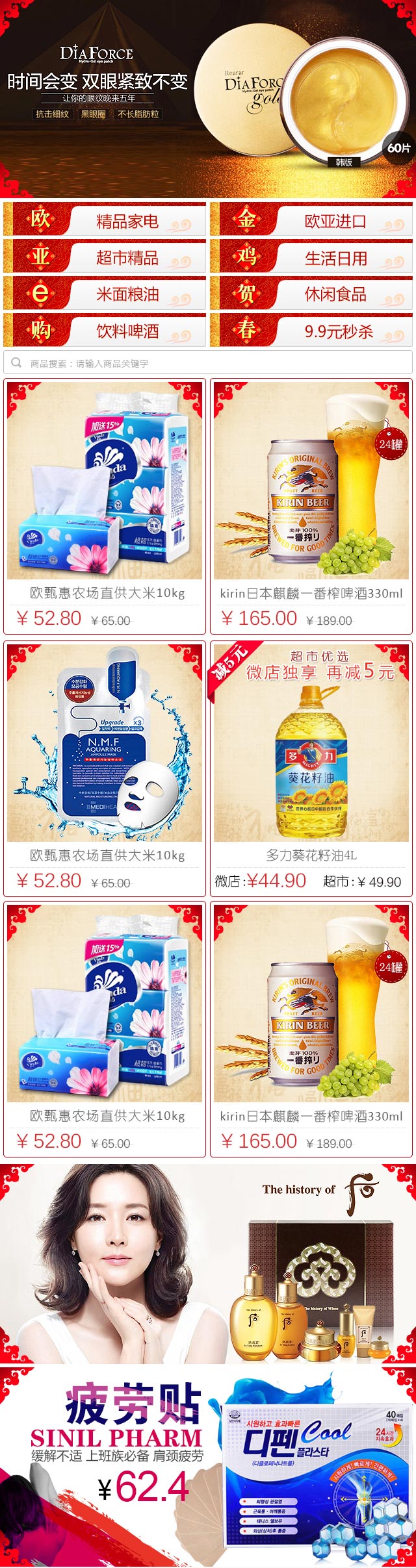Select the 超市精品 category
Screen dimensions: 416x1568
(105, 257)
